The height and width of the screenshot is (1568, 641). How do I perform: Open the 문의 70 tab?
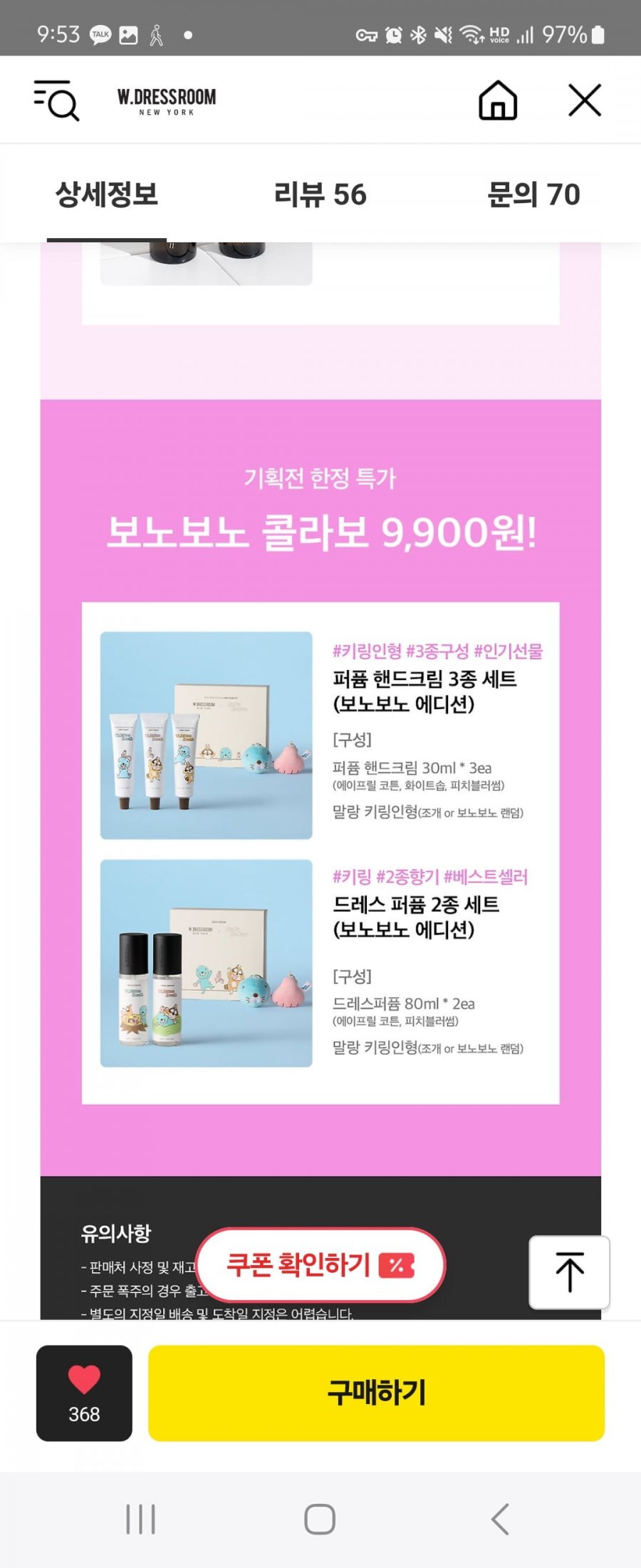pos(533,195)
